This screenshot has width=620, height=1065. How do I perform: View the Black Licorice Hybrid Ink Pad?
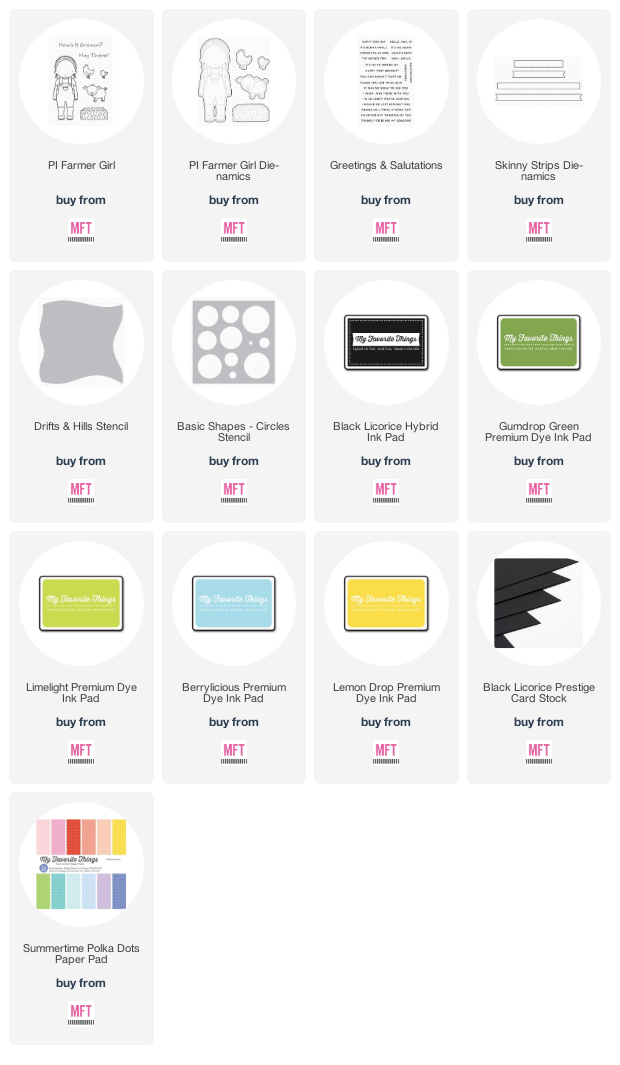click(386, 396)
